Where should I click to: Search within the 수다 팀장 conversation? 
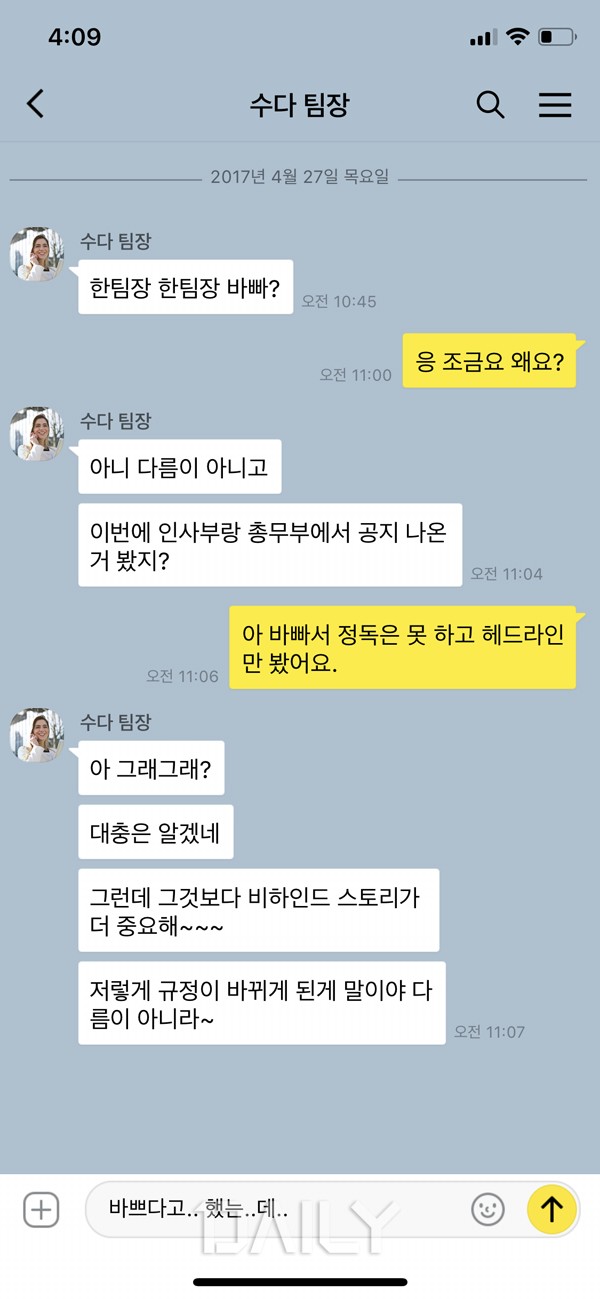[490, 104]
